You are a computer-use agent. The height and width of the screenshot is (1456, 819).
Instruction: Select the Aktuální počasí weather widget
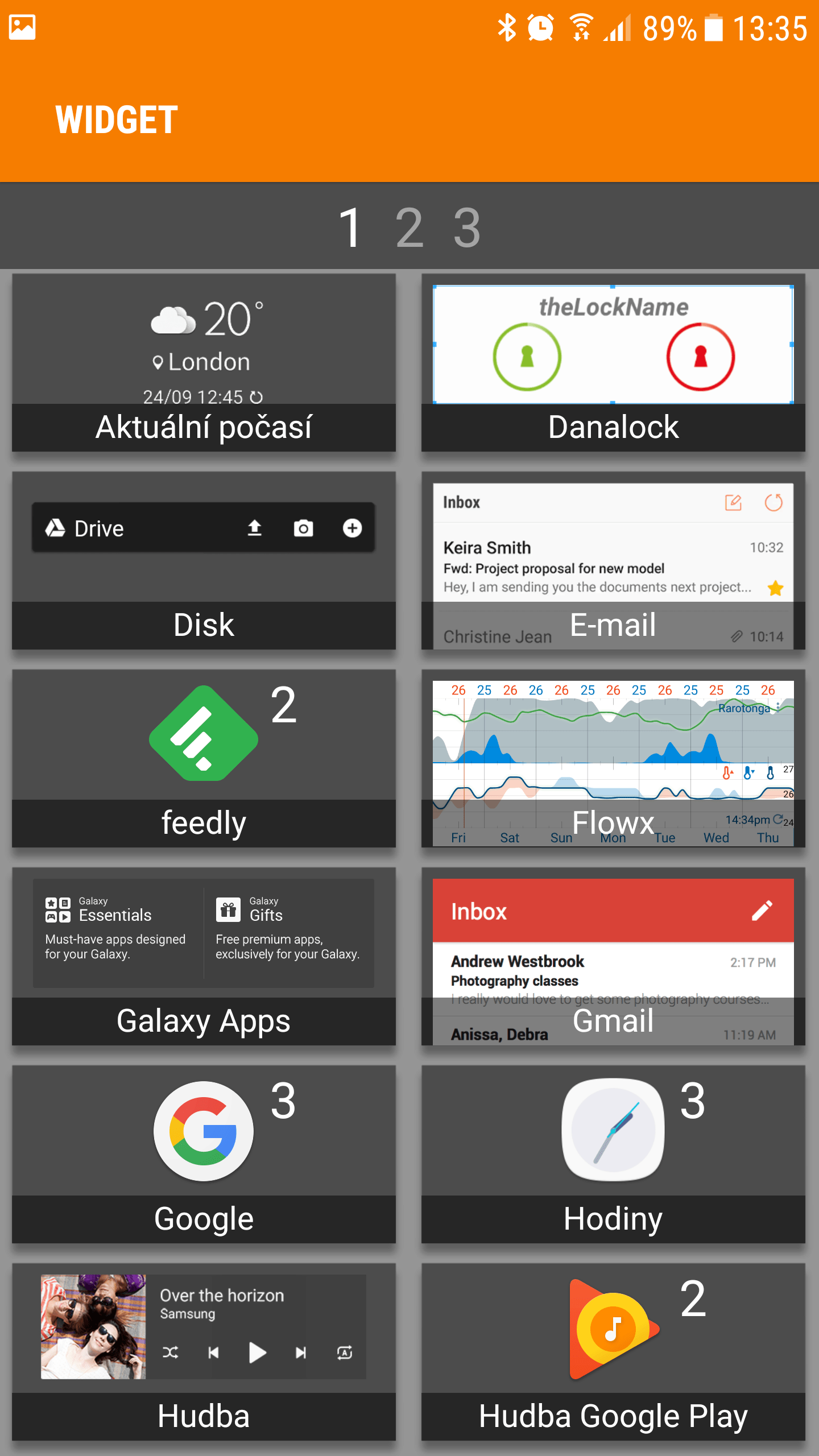click(x=204, y=363)
